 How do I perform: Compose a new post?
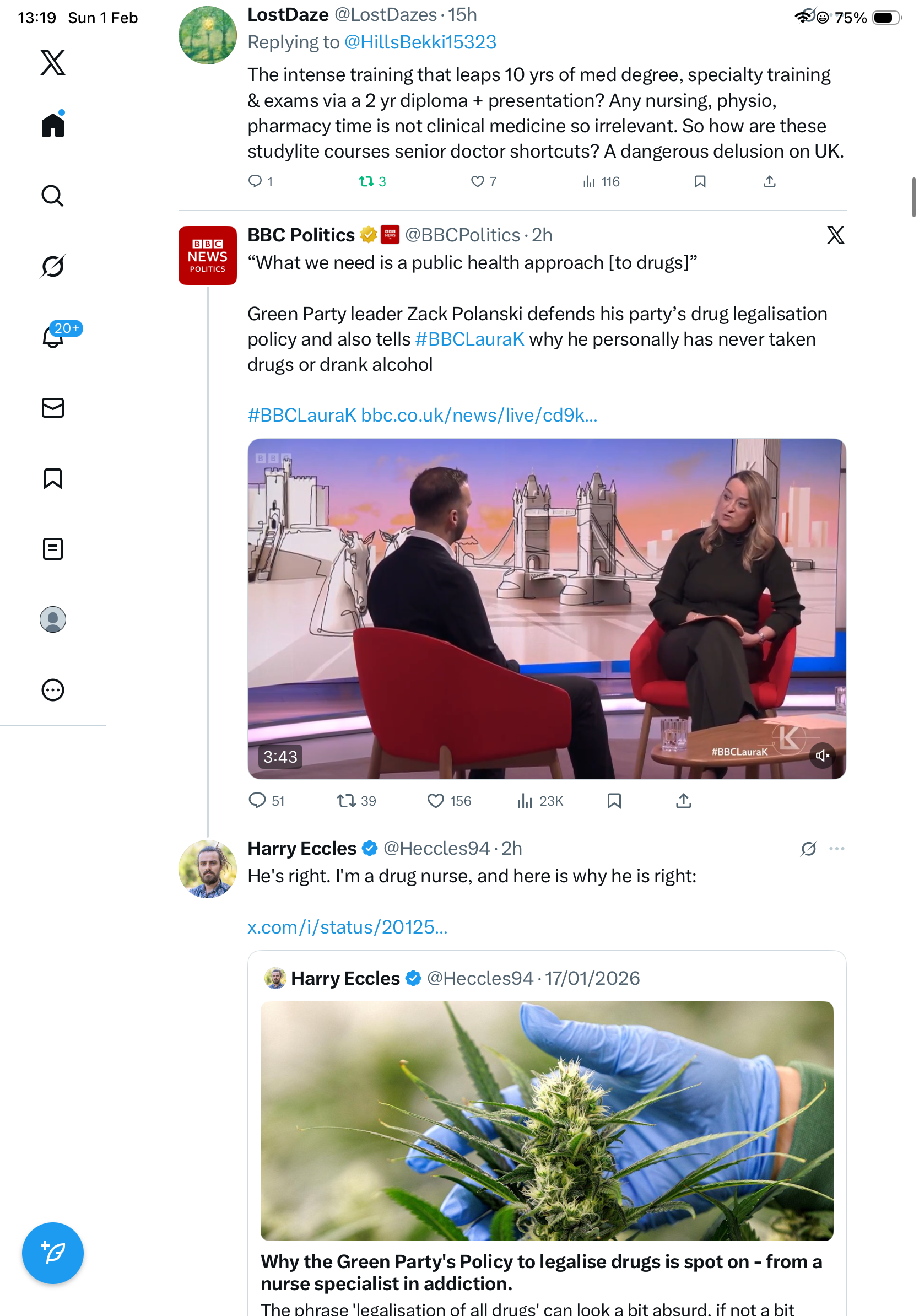[x=53, y=1253]
